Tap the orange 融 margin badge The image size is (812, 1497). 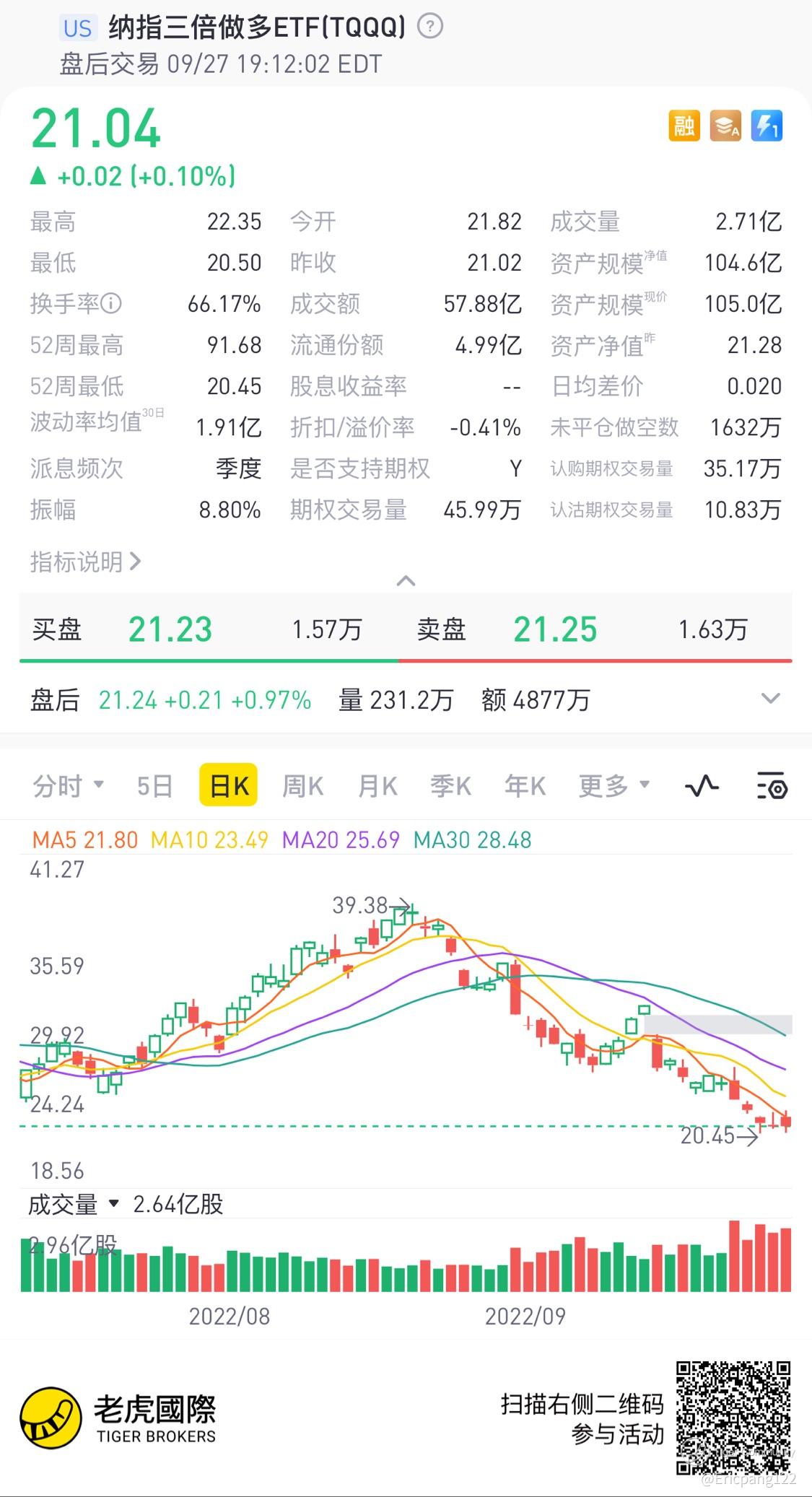(684, 126)
